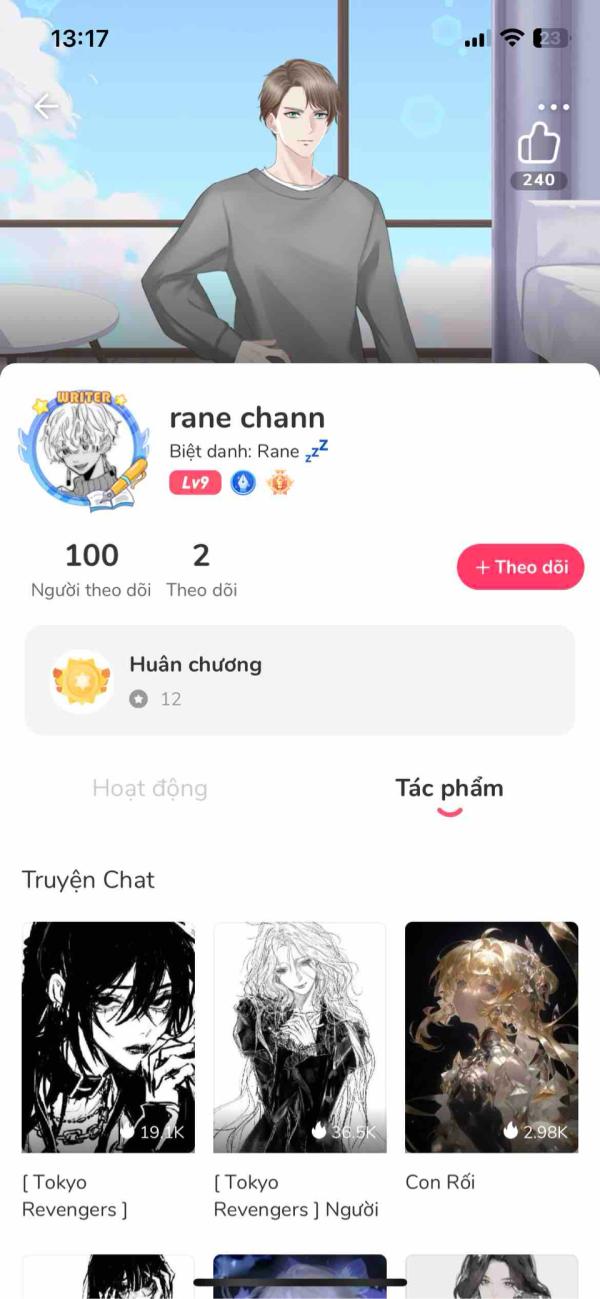View the 2 Theo dõi following list
This screenshot has width=600, height=1299.
201,569
